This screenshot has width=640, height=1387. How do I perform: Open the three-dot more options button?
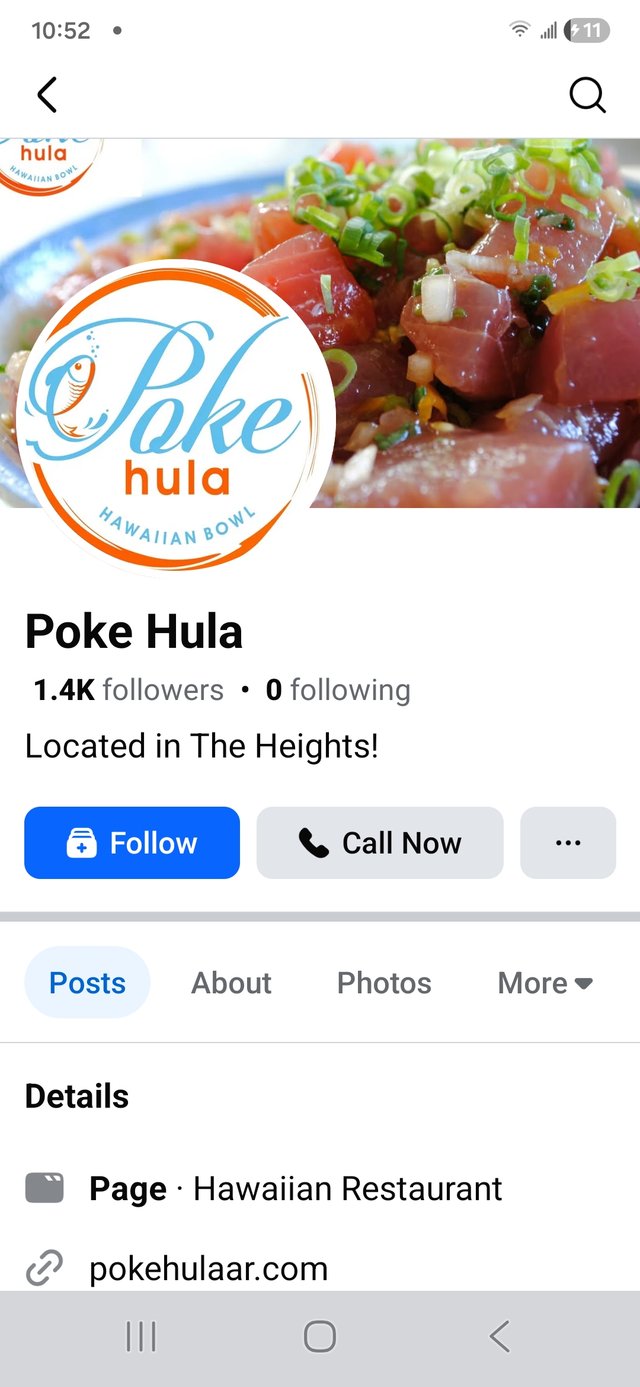pos(568,843)
